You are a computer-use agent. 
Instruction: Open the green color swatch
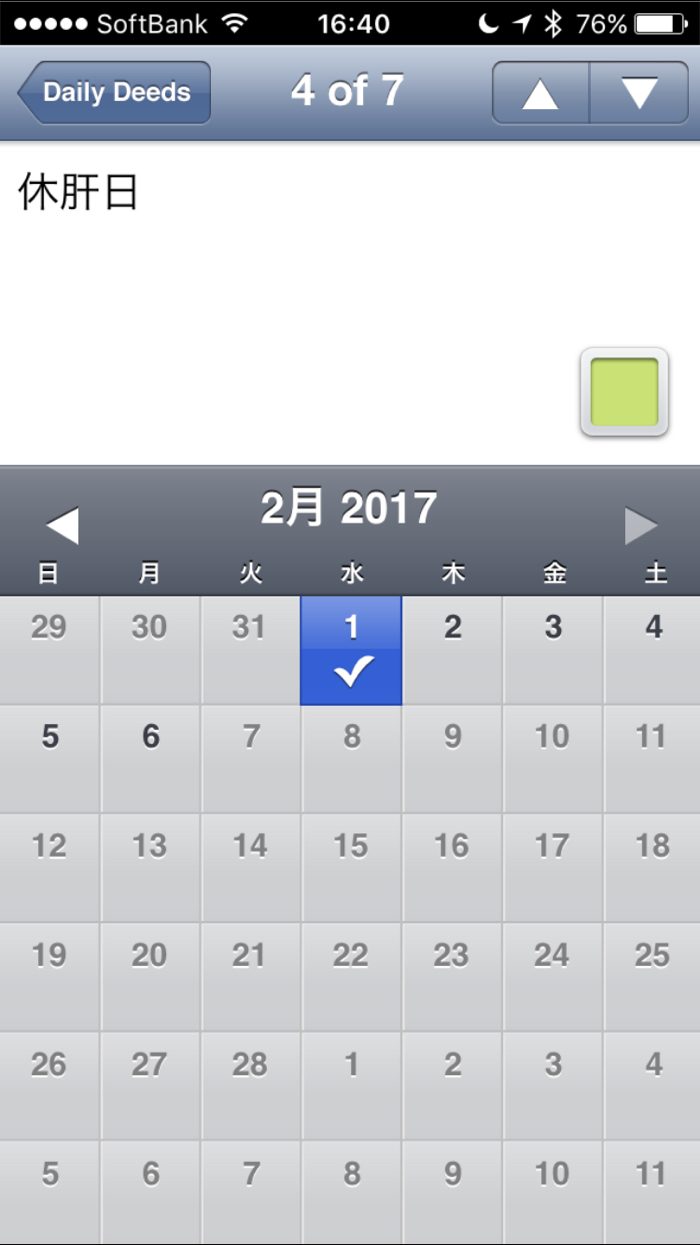624,392
